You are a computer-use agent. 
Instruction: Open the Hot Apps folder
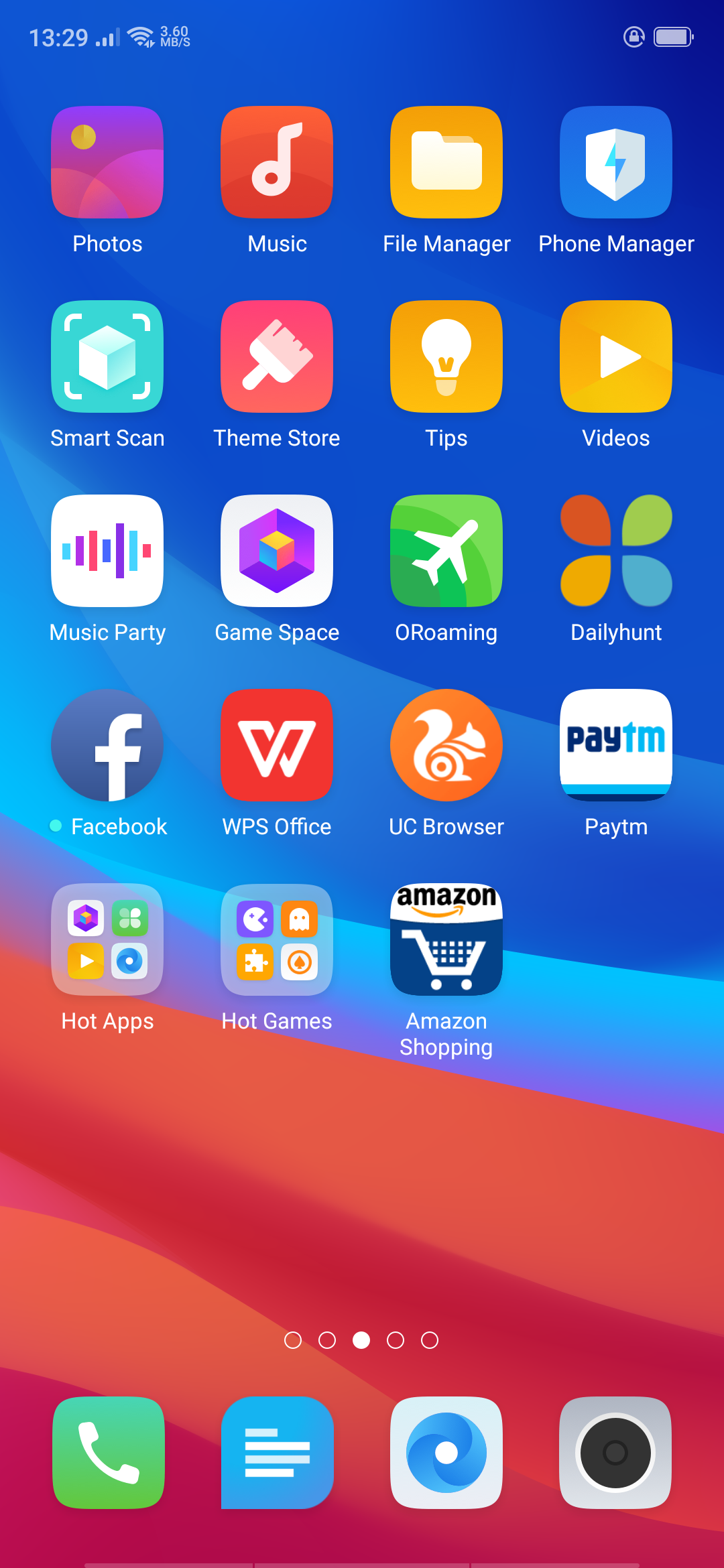pyautogui.click(x=107, y=939)
